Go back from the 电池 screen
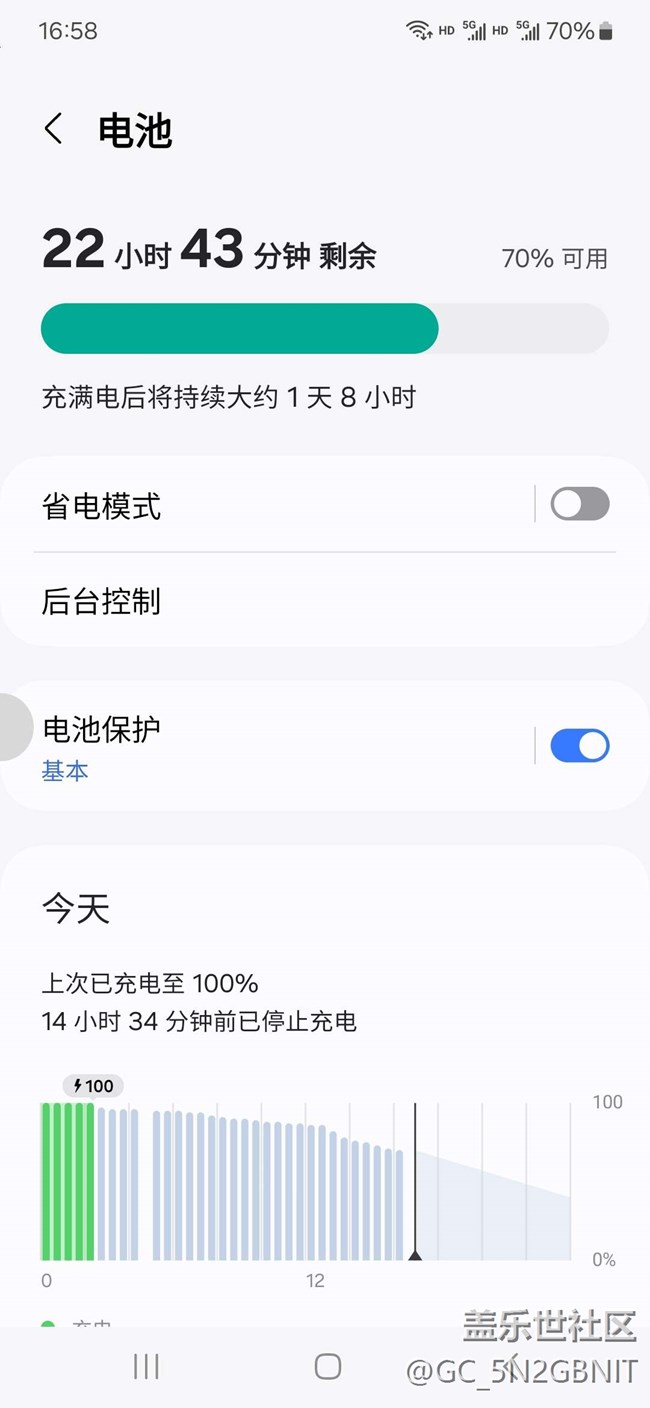650x1408 pixels. (54, 129)
